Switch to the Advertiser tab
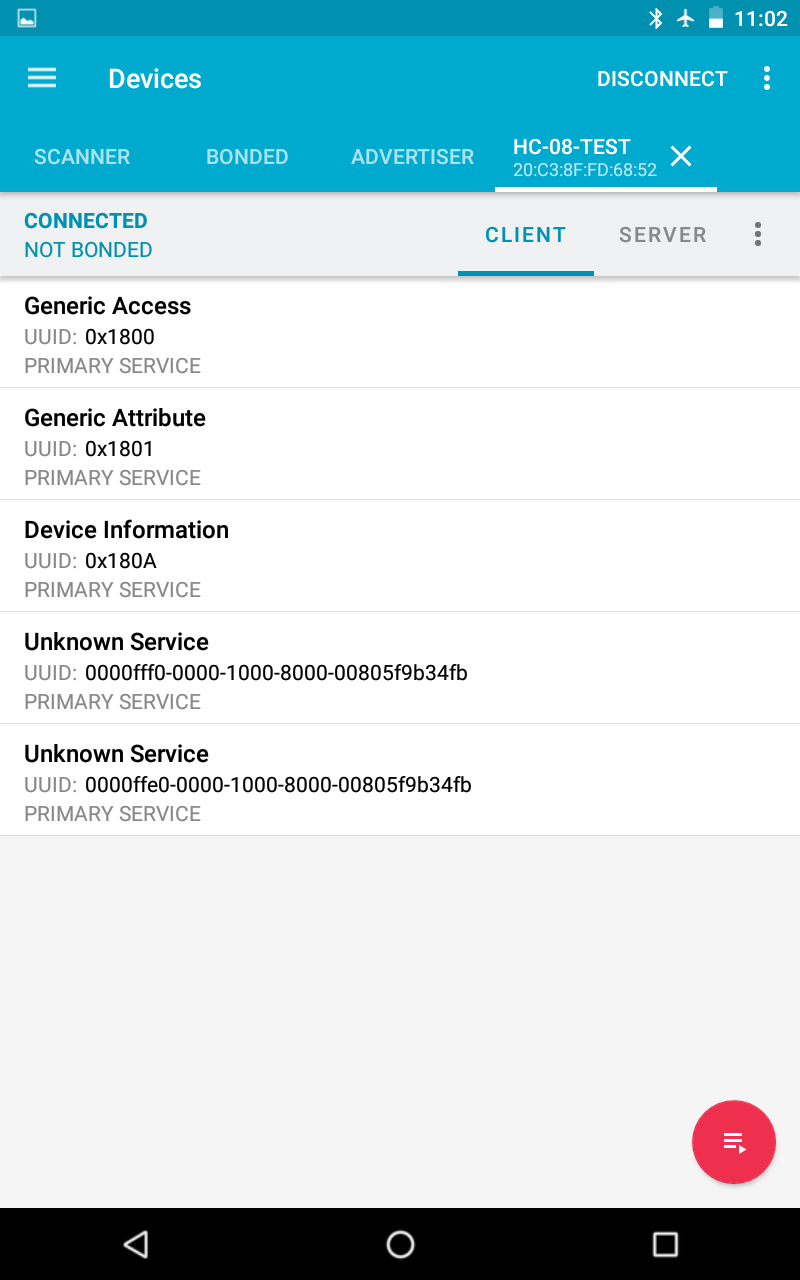 pos(412,157)
